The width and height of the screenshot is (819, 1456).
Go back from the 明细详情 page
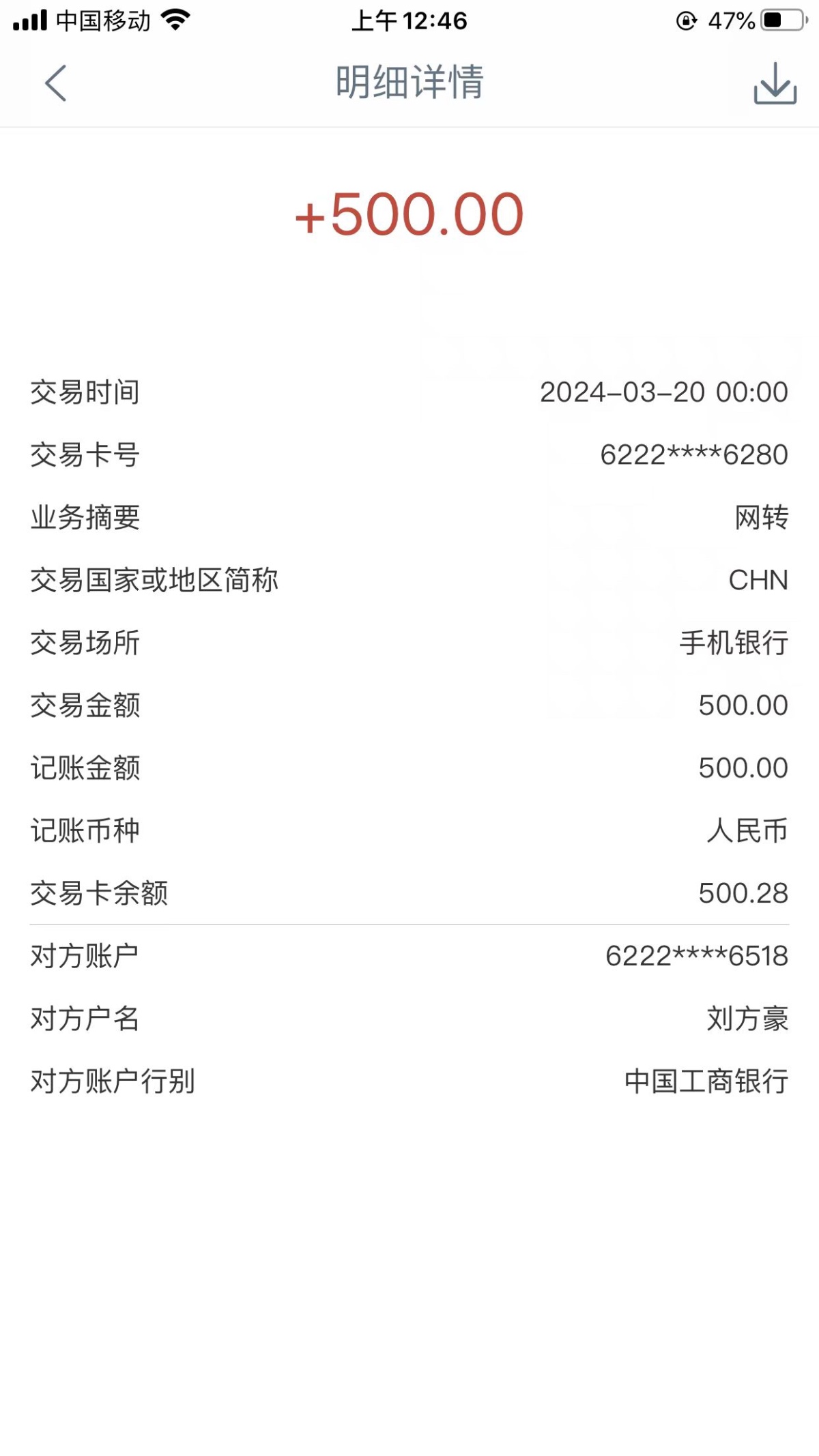[x=56, y=83]
